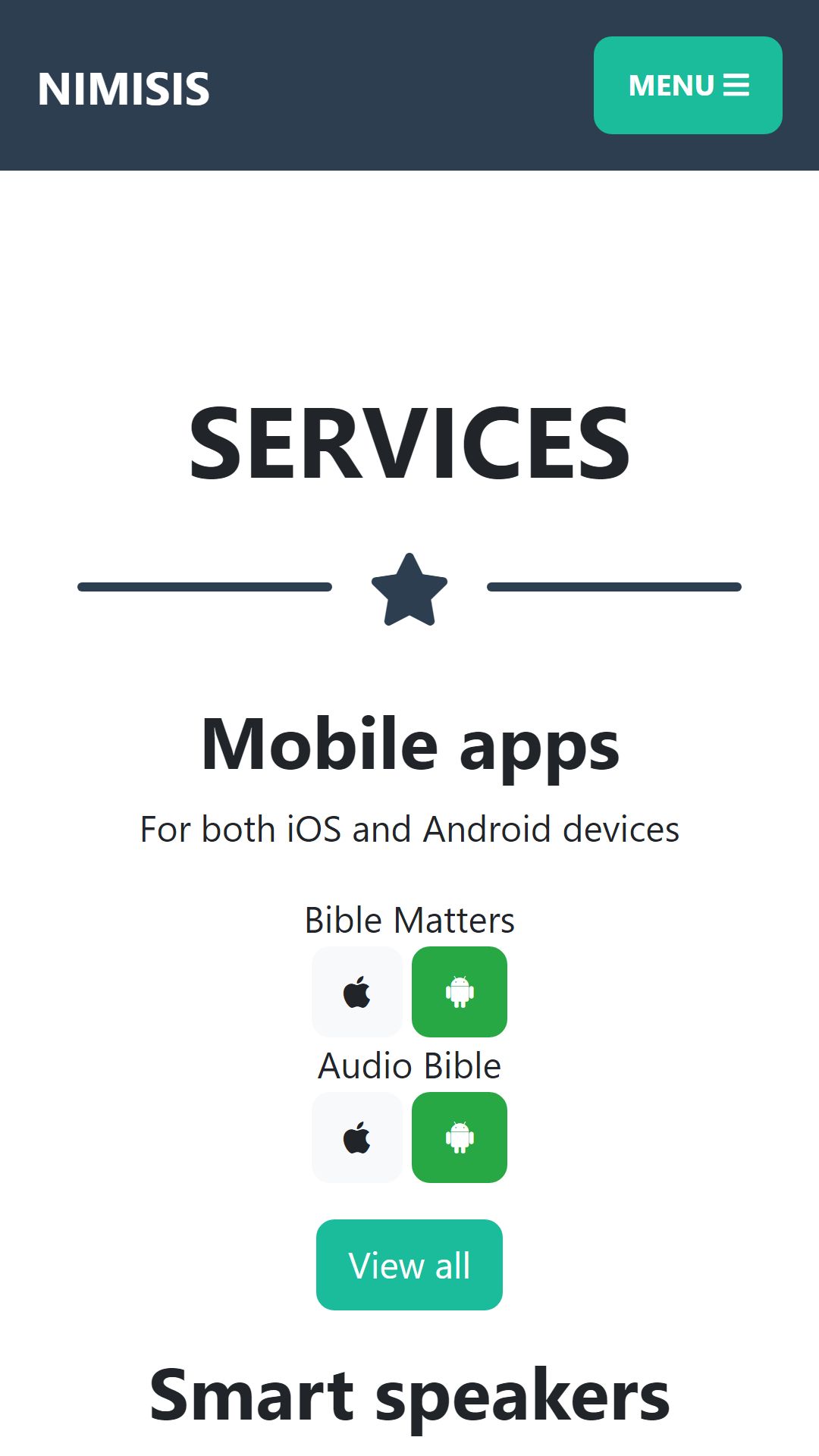Tap the NIMISIS brand link

[x=124, y=89]
